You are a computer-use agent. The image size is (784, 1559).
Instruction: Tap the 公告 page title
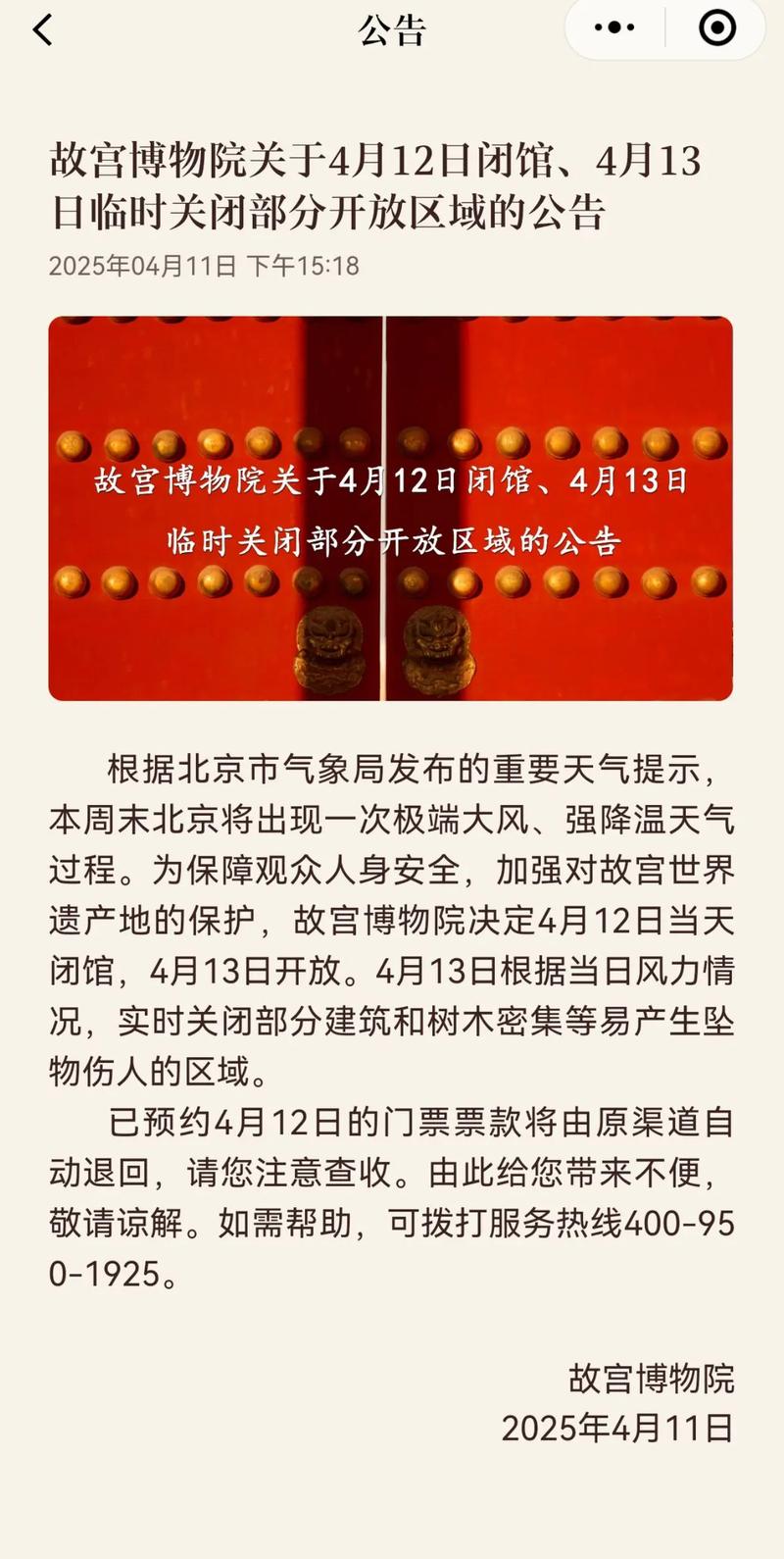pos(391,32)
